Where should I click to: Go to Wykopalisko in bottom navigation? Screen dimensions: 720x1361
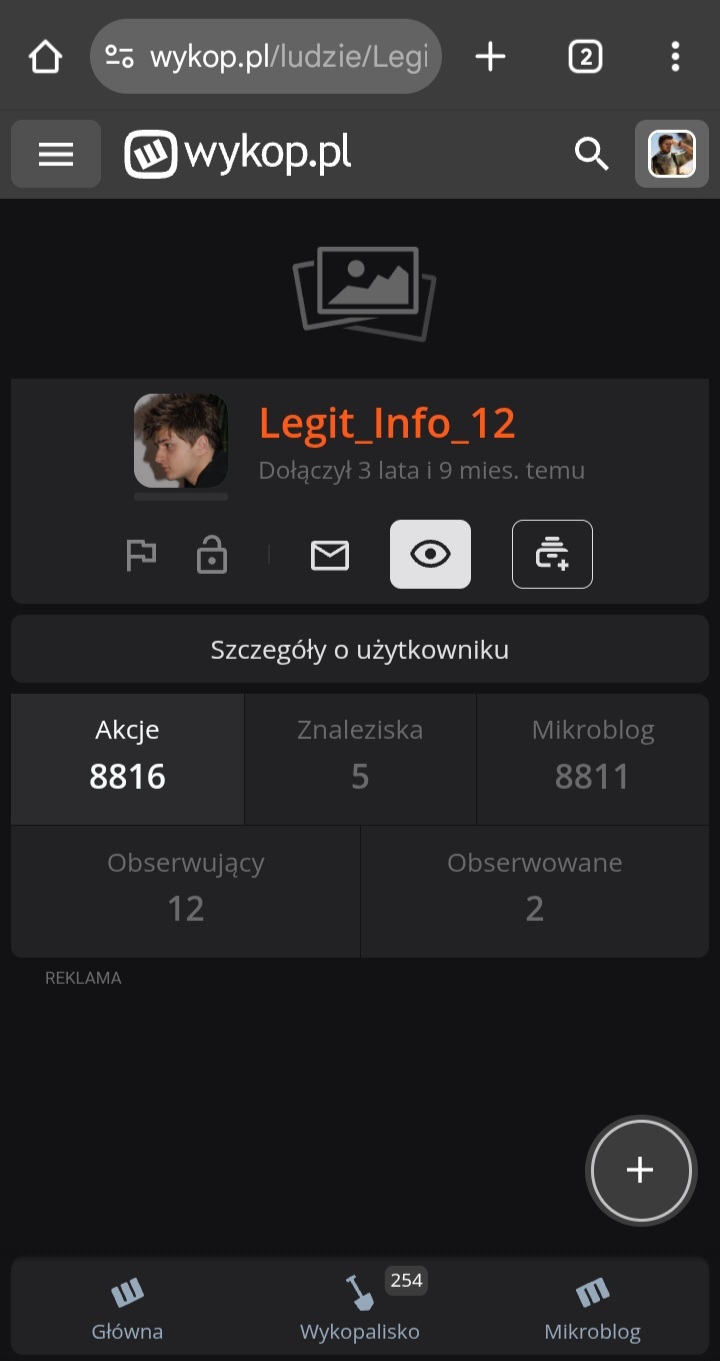click(x=360, y=1309)
